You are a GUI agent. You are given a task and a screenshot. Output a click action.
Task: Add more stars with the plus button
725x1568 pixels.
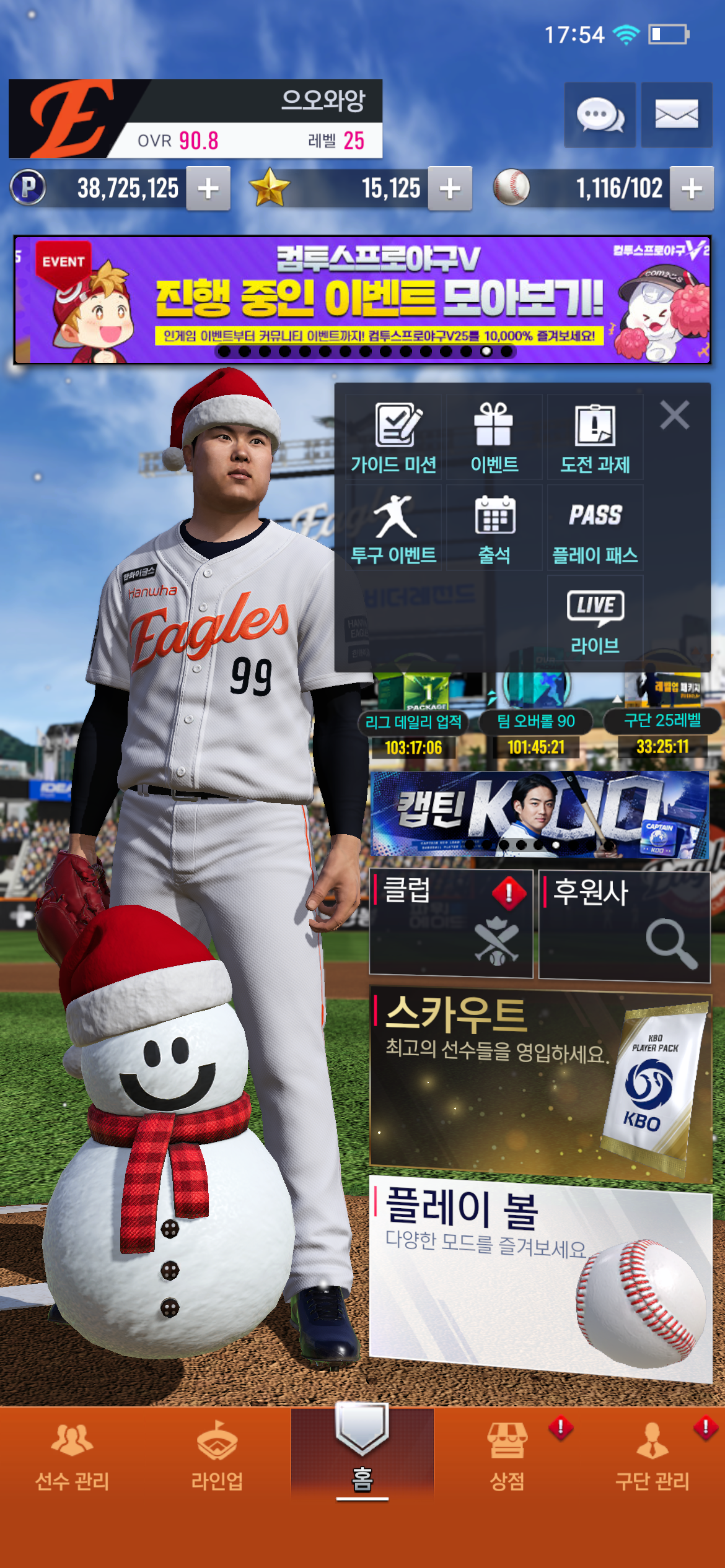click(450, 188)
